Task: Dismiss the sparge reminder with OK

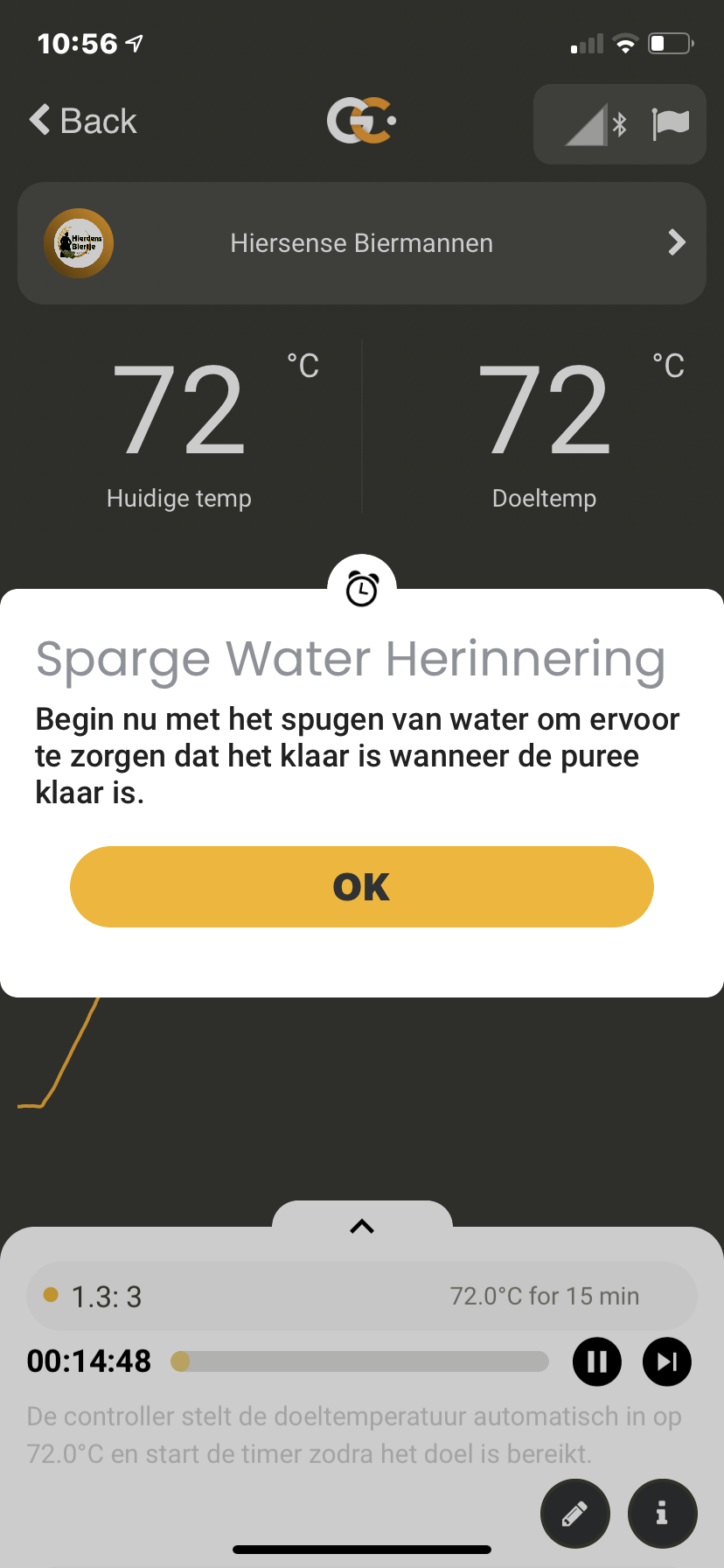Action: click(362, 886)
